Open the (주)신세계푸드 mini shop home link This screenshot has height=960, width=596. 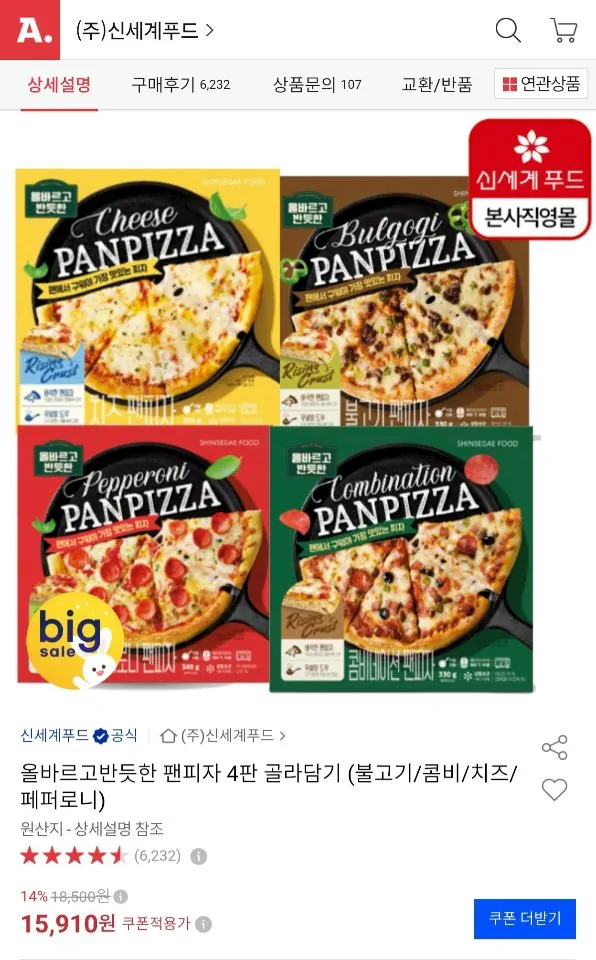coord(222,735)
